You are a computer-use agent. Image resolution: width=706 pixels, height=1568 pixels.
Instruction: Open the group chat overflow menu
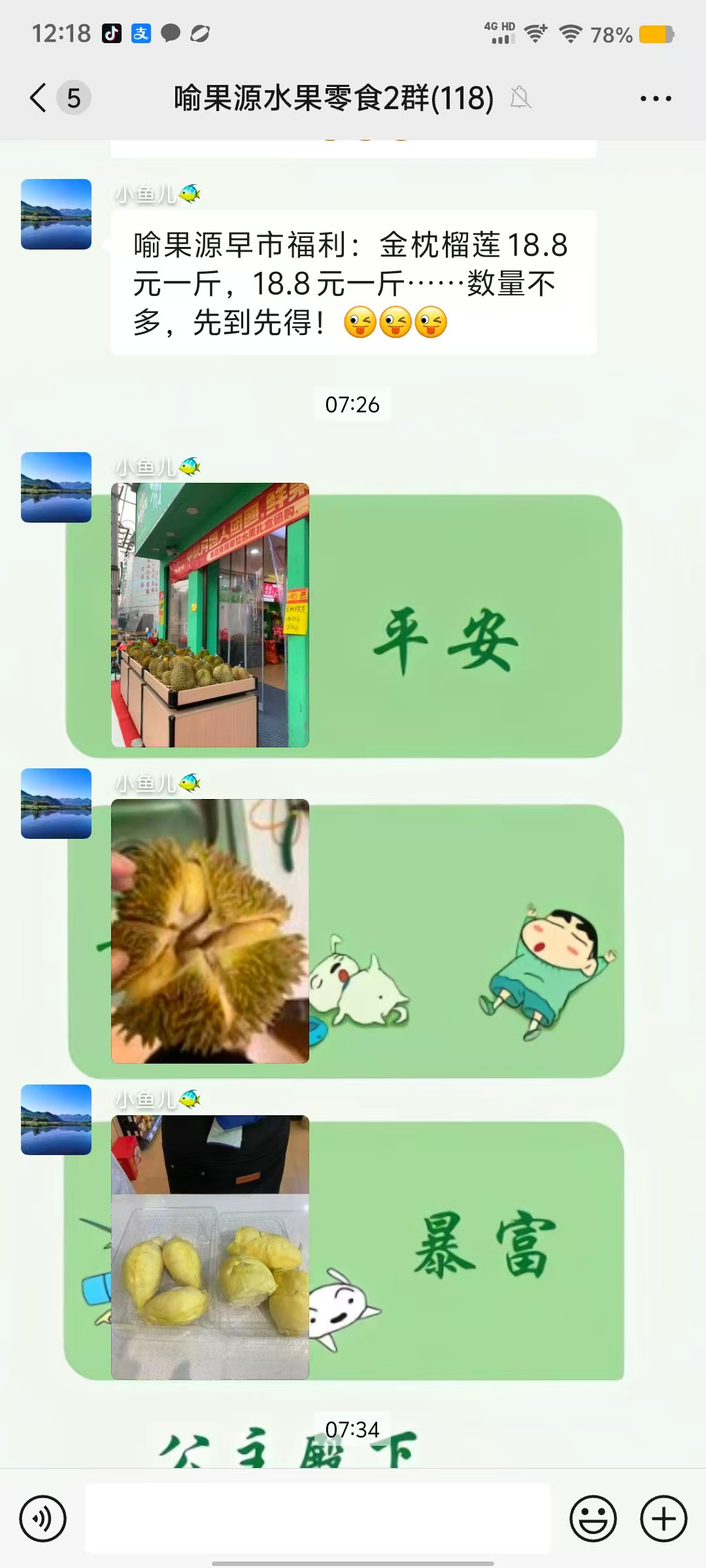click(x=655, y=99)
